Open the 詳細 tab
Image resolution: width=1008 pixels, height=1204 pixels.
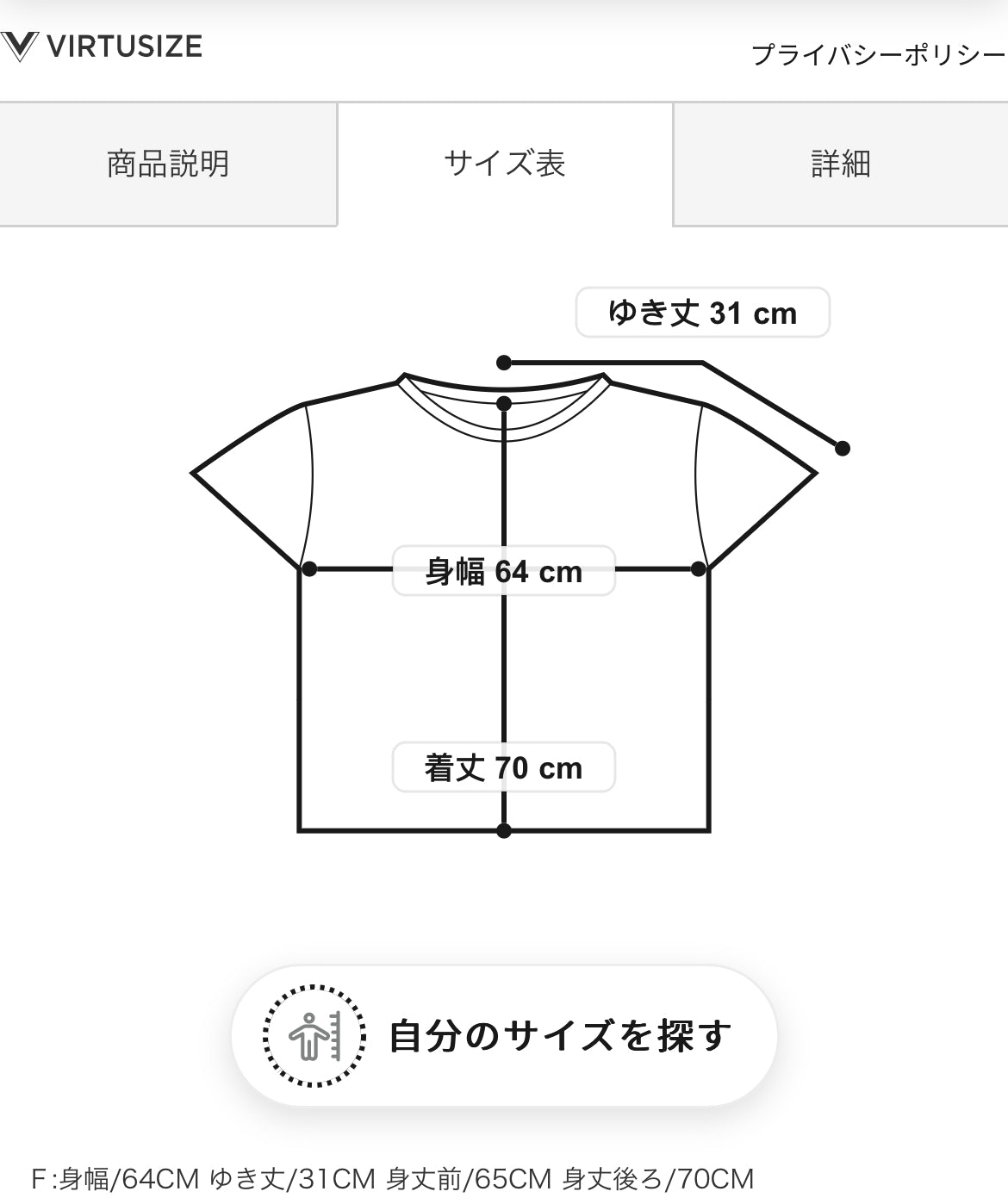point(840,164)
